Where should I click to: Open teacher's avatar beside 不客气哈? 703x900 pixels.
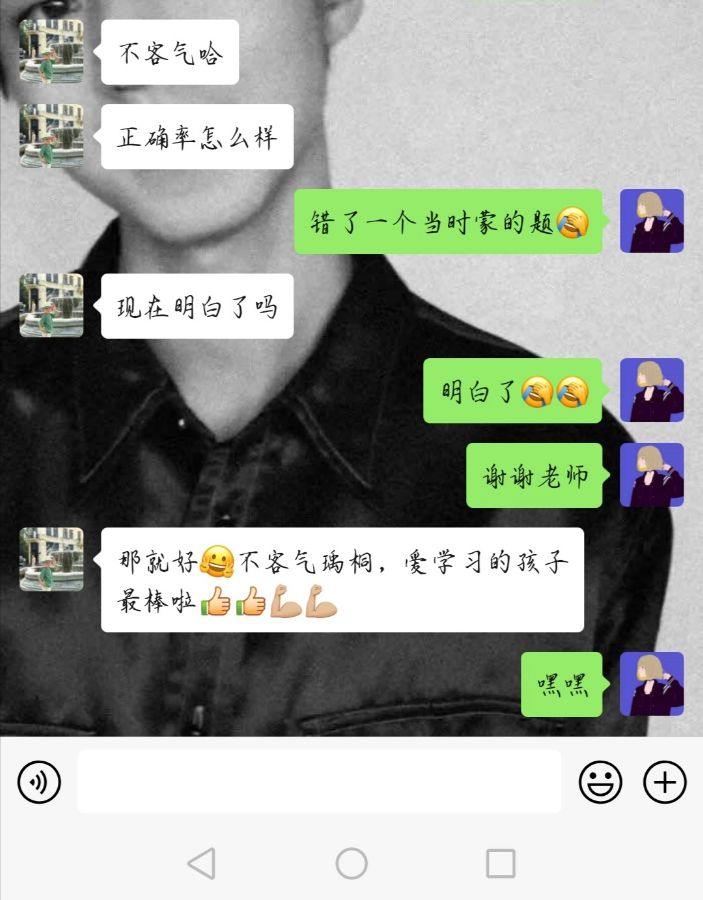tap(51, 52)
